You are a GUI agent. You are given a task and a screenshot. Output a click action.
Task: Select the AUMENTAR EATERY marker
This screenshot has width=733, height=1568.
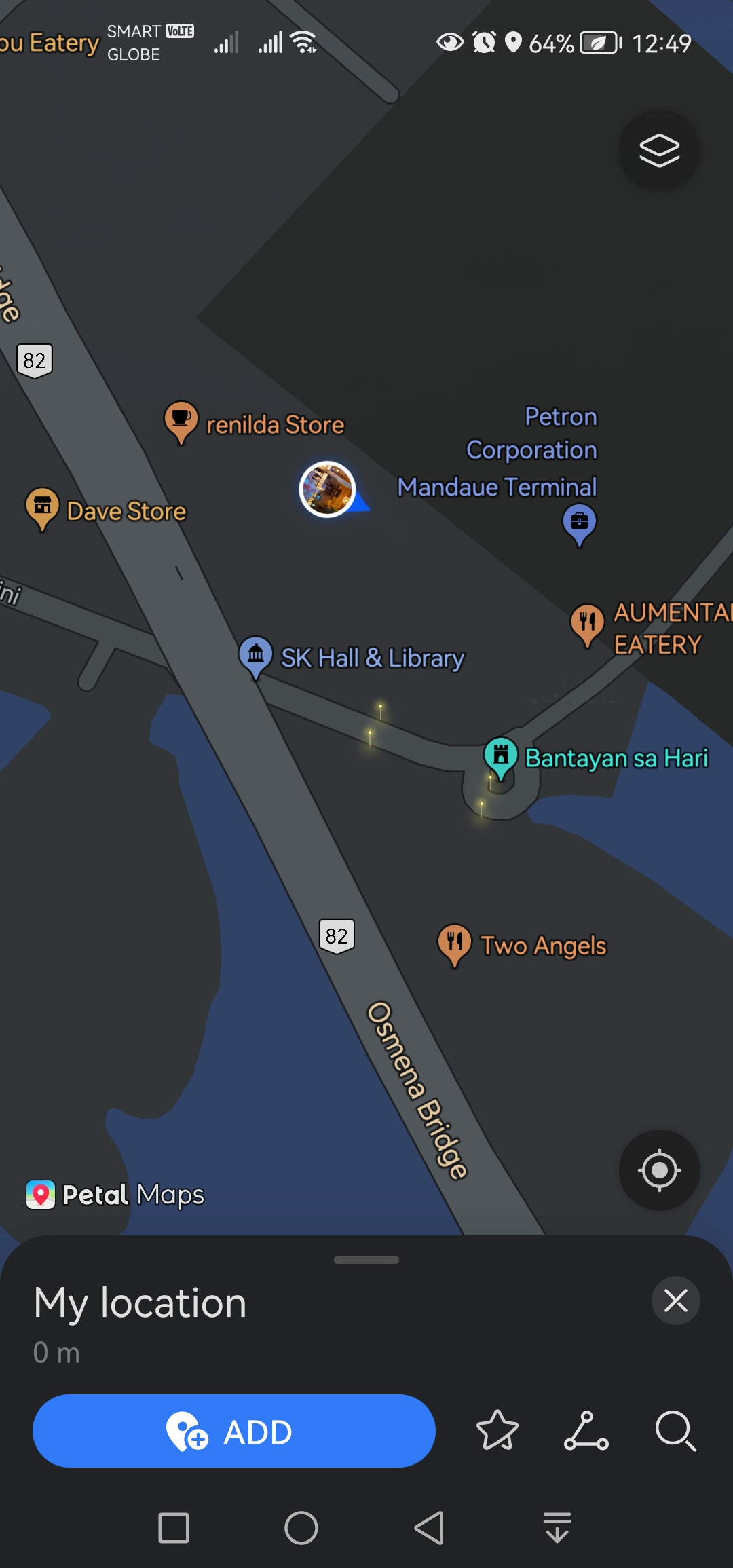click(x=587, y=623)
